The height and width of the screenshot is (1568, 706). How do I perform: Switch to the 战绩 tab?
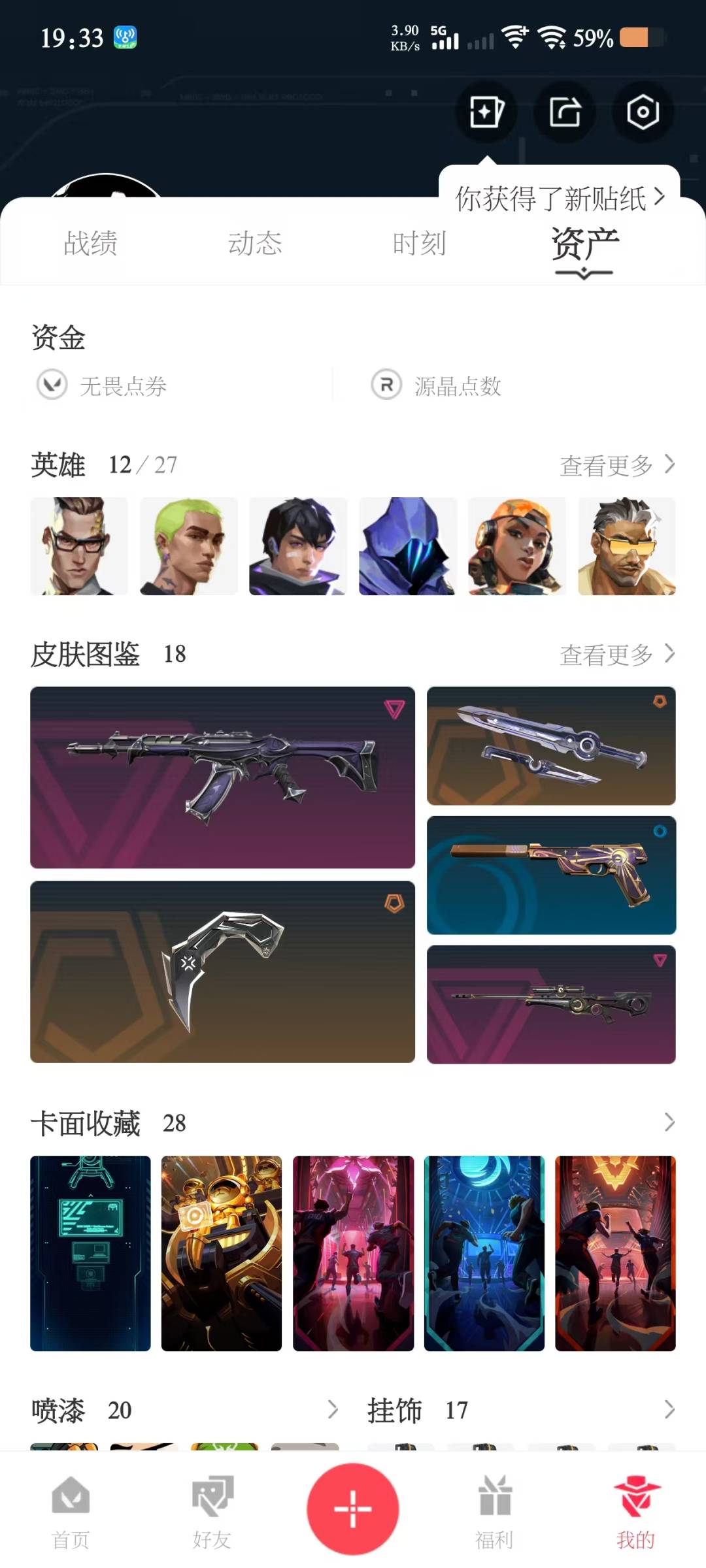click(x=90, y=244)
